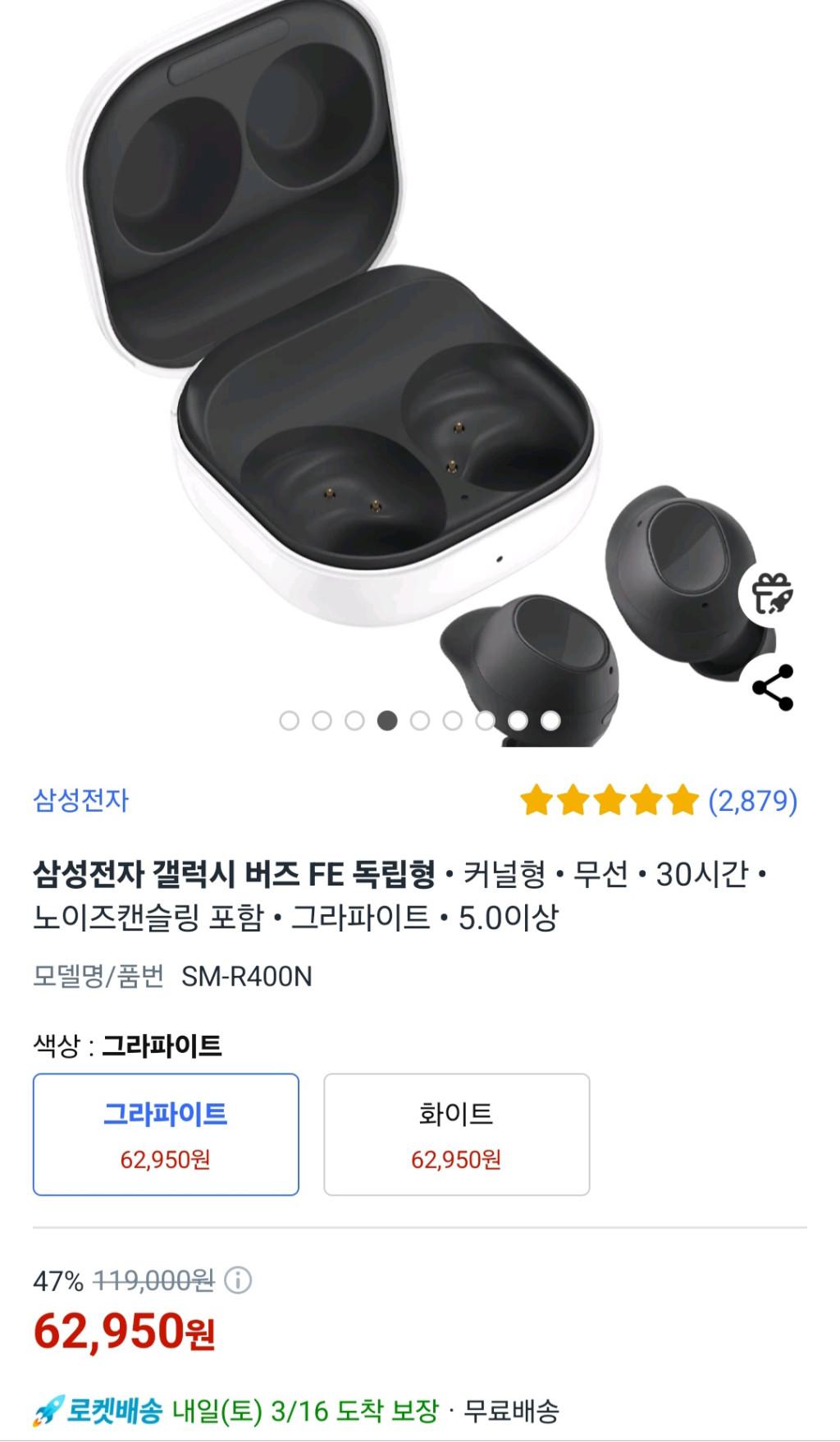Select the 그라파이트 color option
The height and width of the screenshot is (1442, 840).
[166, 1134]
